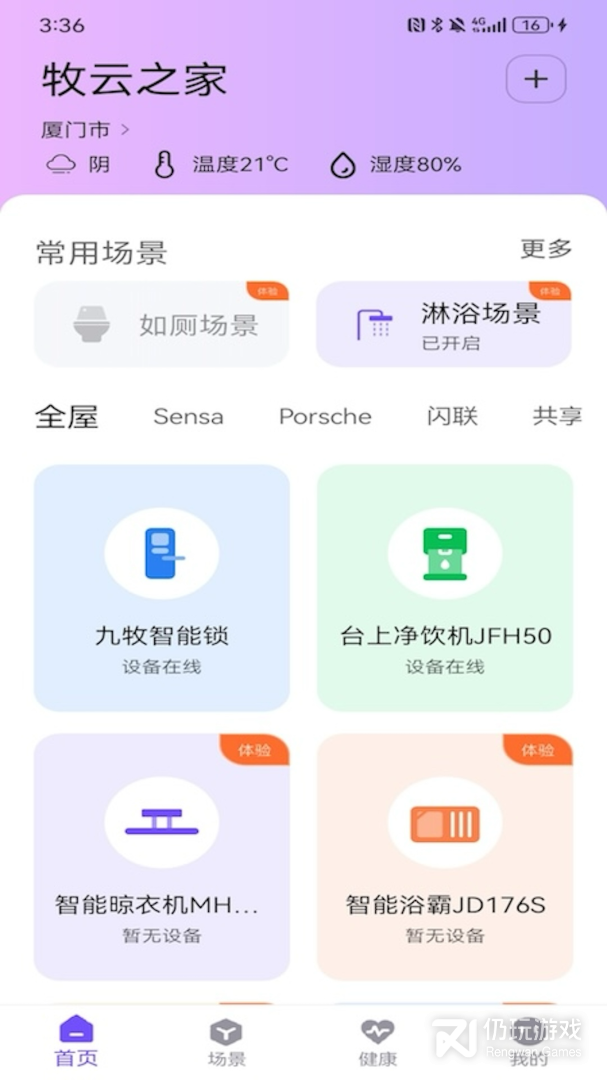Open the 九牧智能锁 device card
The image size is (607, 1080).
(x=162, y=588)
